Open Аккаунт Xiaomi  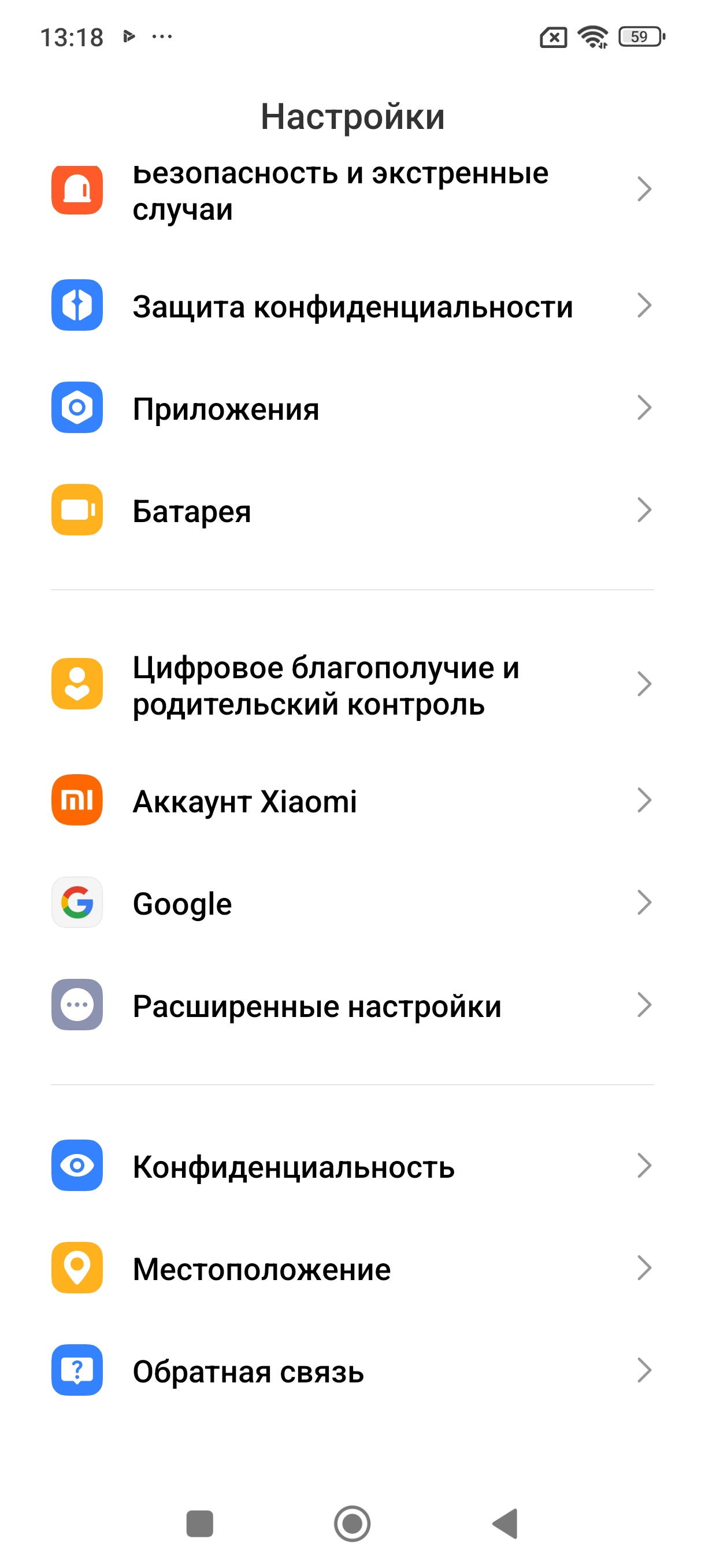353,800
